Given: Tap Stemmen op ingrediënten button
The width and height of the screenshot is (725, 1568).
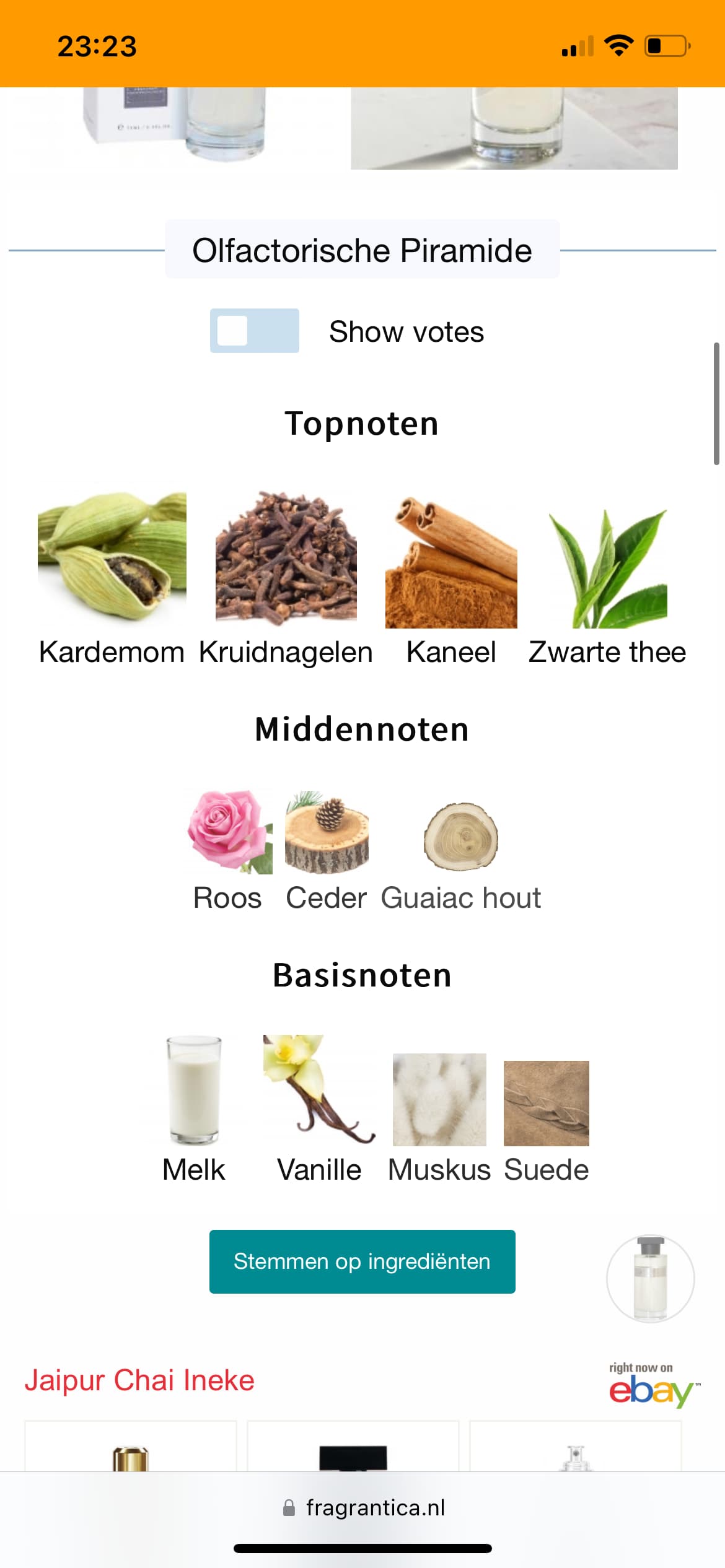Looking at the screenshot, I should [x=362, y=1261].
